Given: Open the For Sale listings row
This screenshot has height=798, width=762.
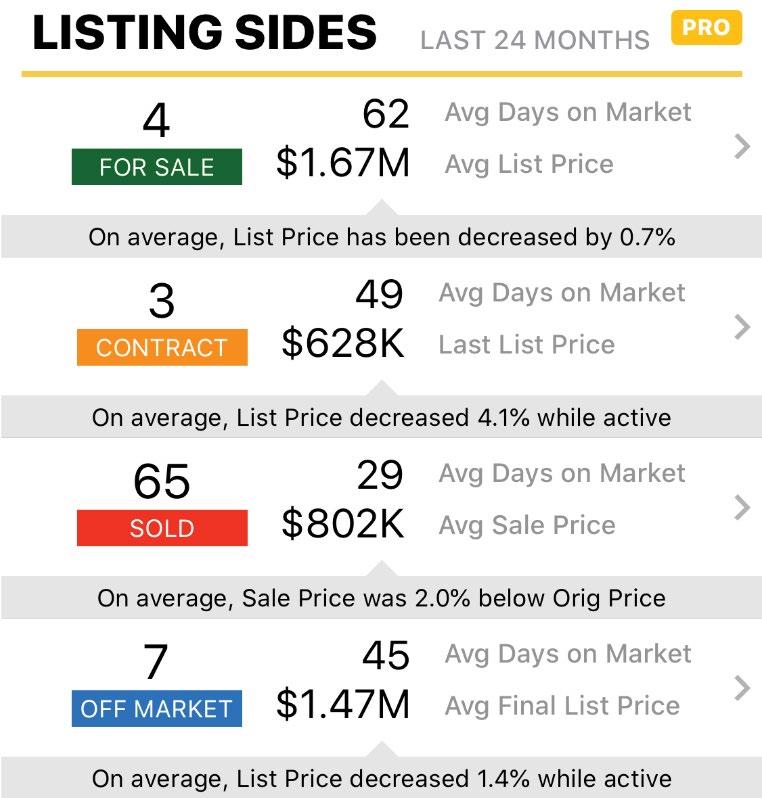Looking at the screenshot, I should (x=741, y=147).
